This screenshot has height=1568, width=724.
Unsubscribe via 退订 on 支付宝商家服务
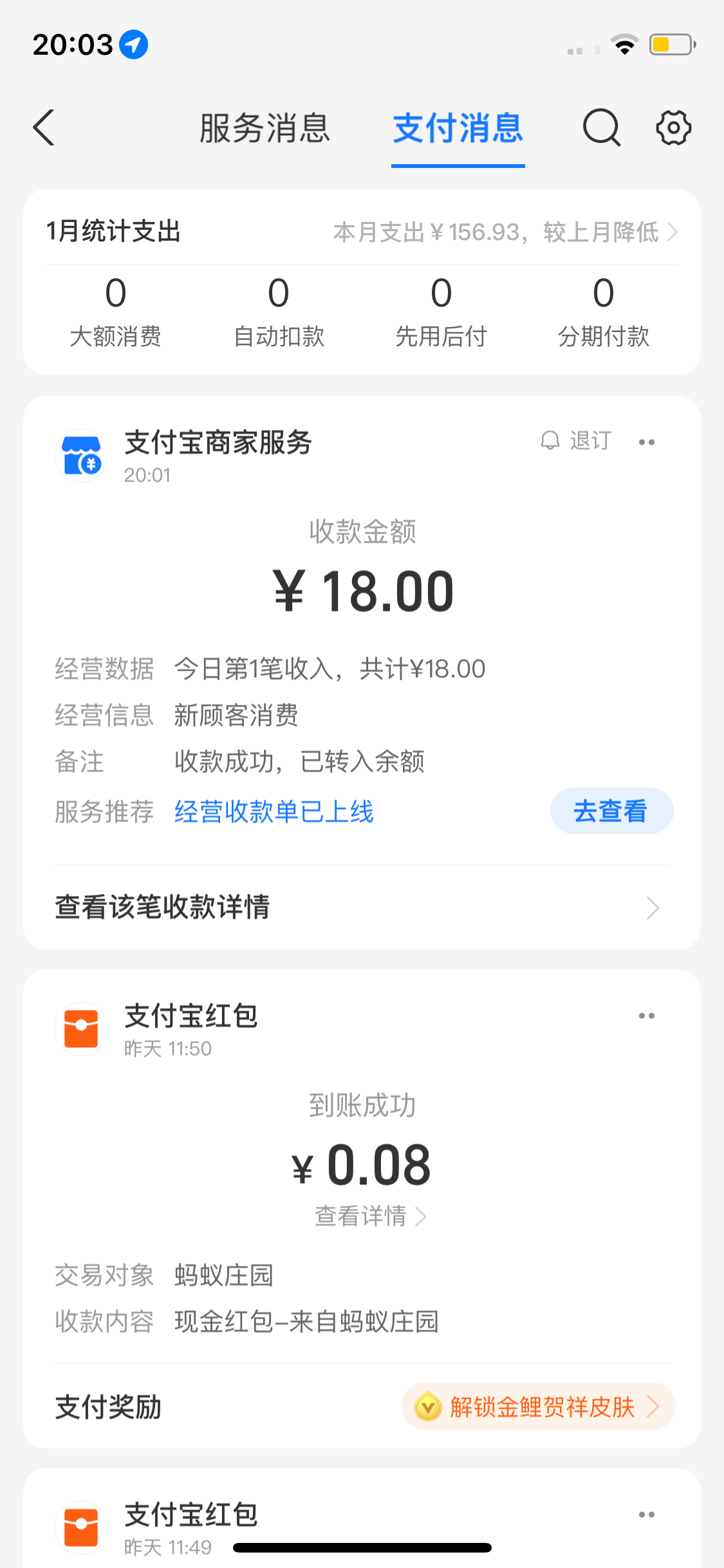pyautogui.click(x=577, y=442)
